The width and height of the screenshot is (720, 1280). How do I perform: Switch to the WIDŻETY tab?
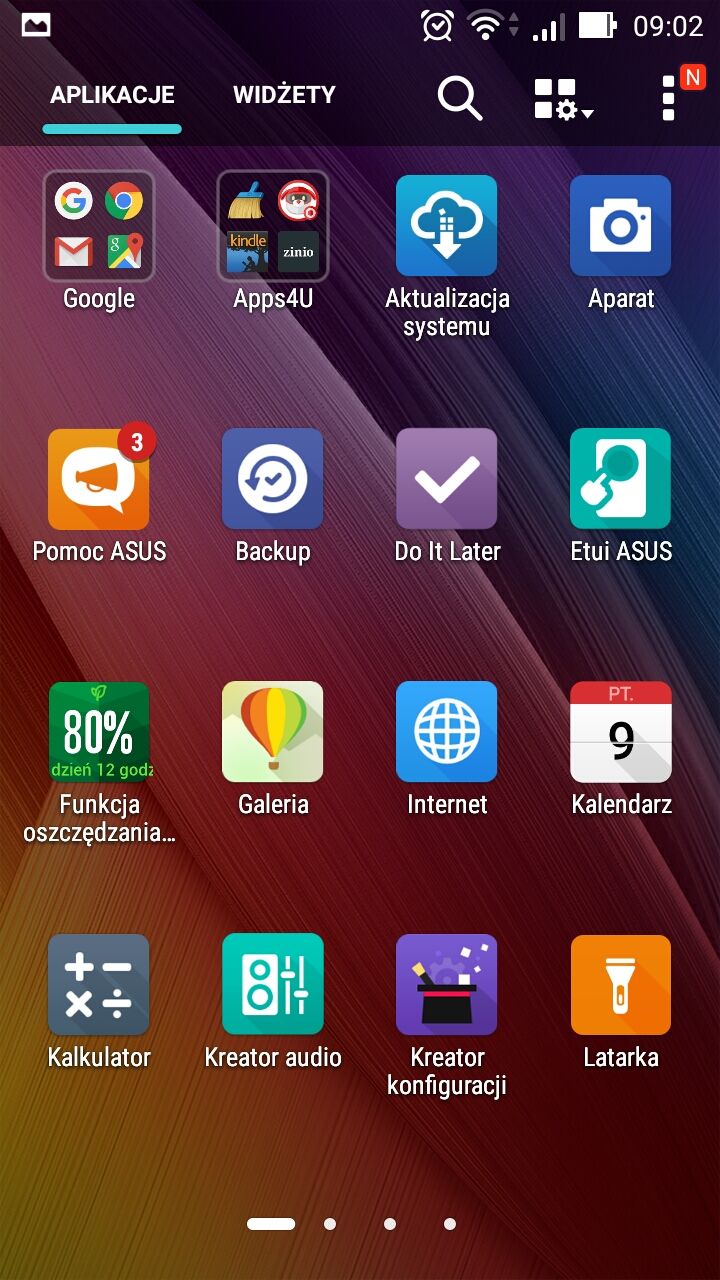point(284,95)
